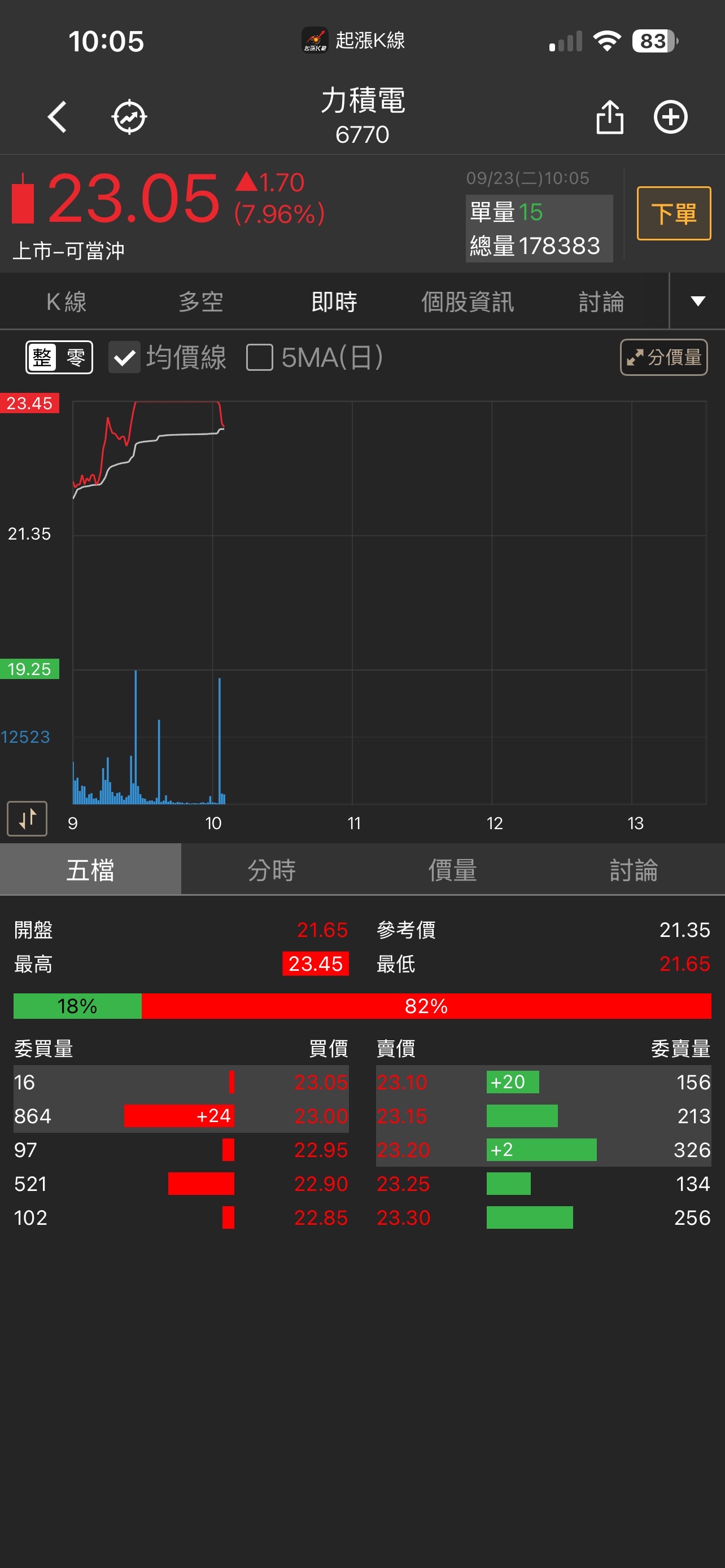
Task: Enable the 5MA(日) checkbox
Action: (x=259, y=357)
